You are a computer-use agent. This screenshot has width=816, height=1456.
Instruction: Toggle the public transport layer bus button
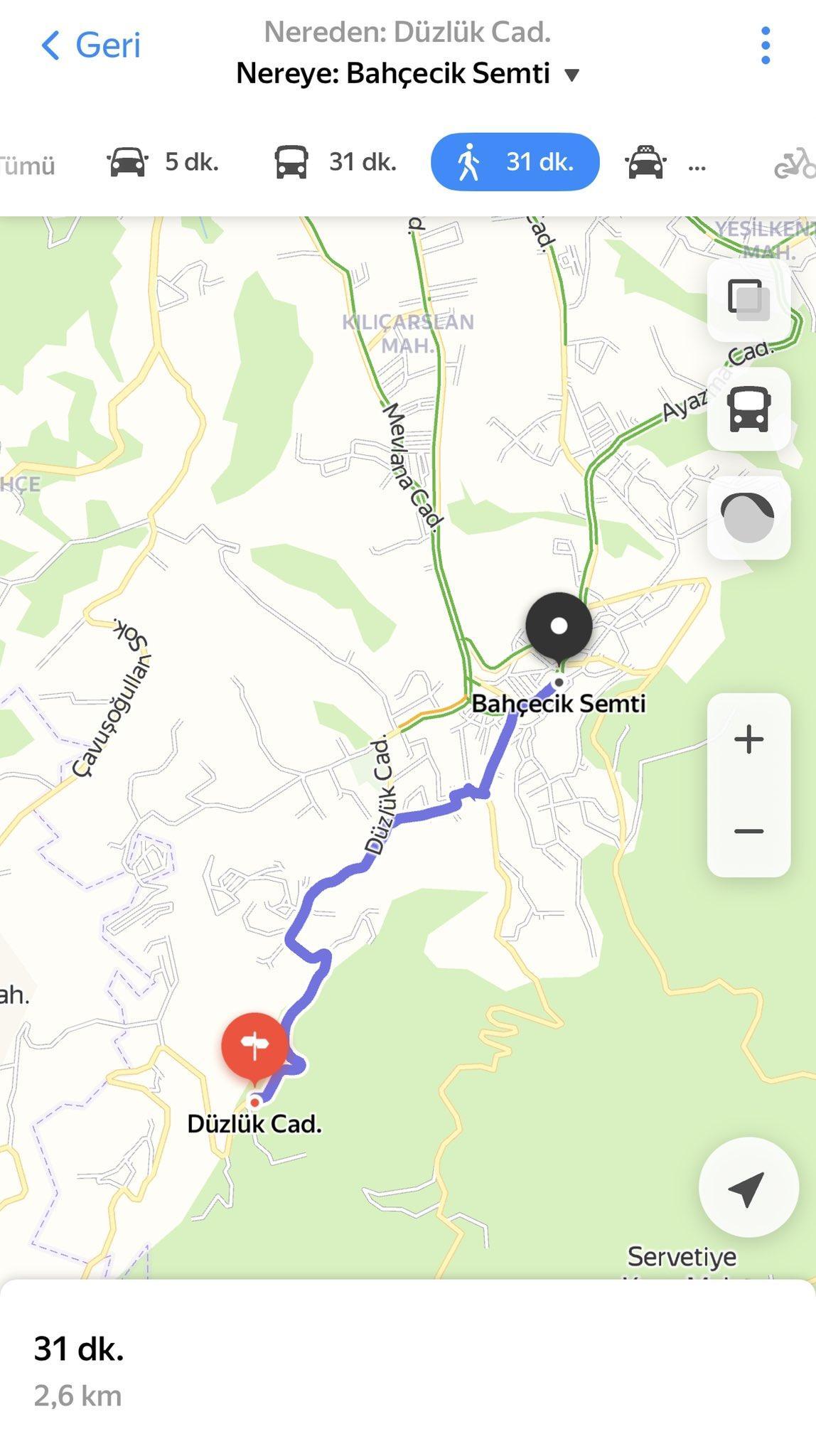pos(748,409)
